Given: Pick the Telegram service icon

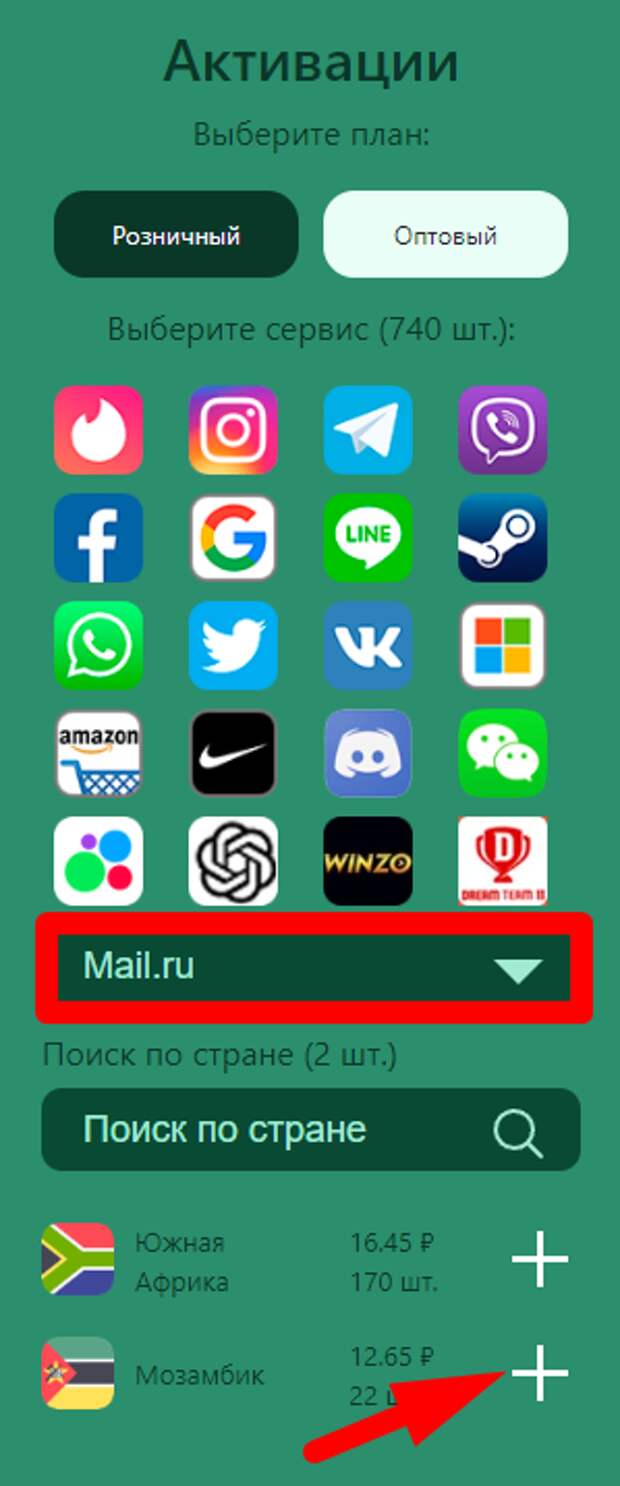Looking at the screenshot, I should 368,430.
